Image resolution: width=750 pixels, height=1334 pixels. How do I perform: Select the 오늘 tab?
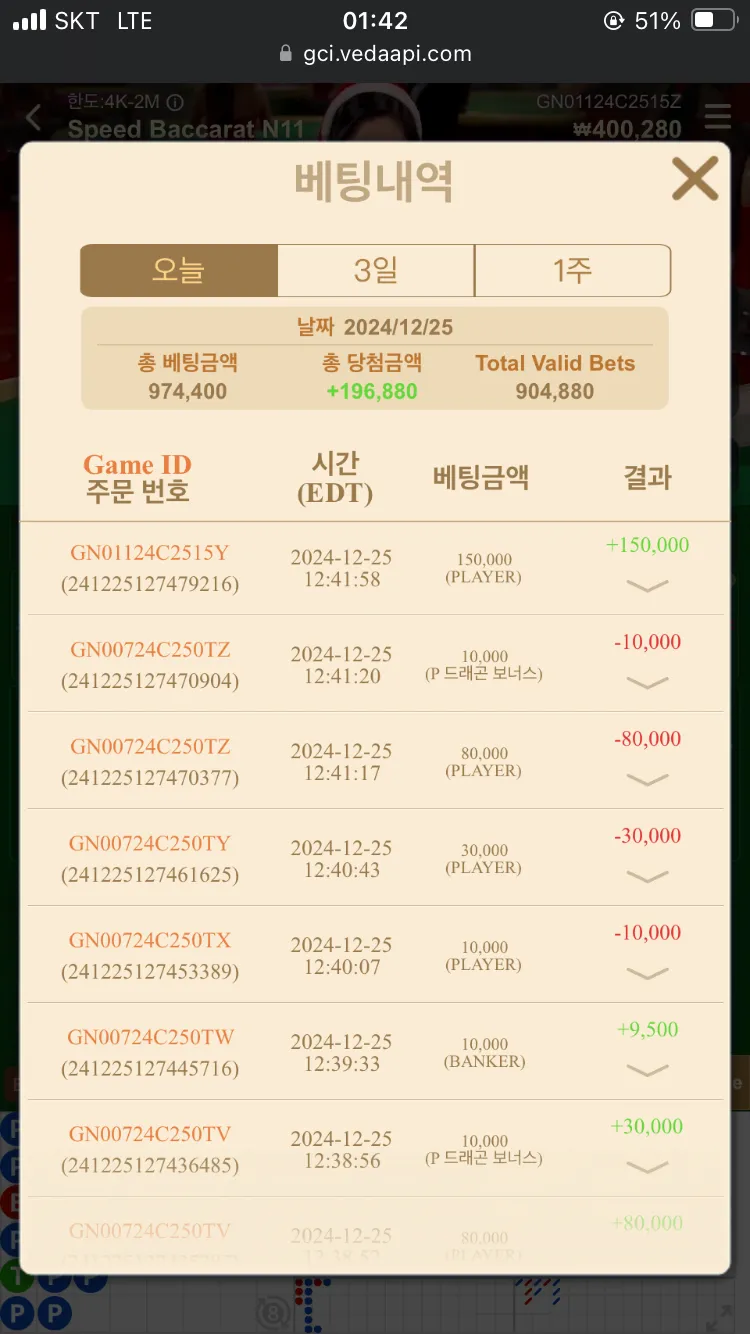coord(179,271)
